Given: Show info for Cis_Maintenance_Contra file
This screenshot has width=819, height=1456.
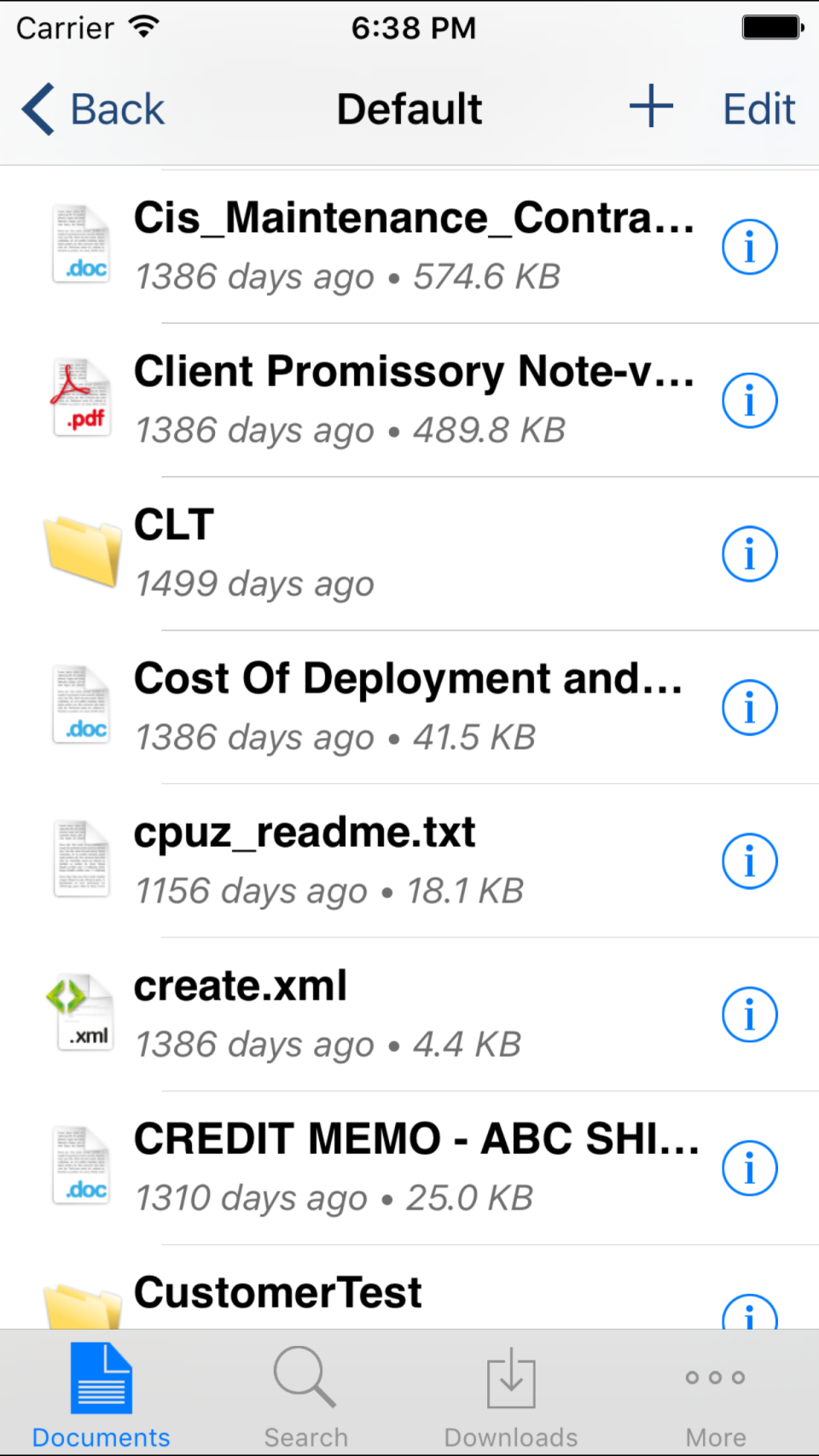Looking at the screenshot, I should coord(749,247).
